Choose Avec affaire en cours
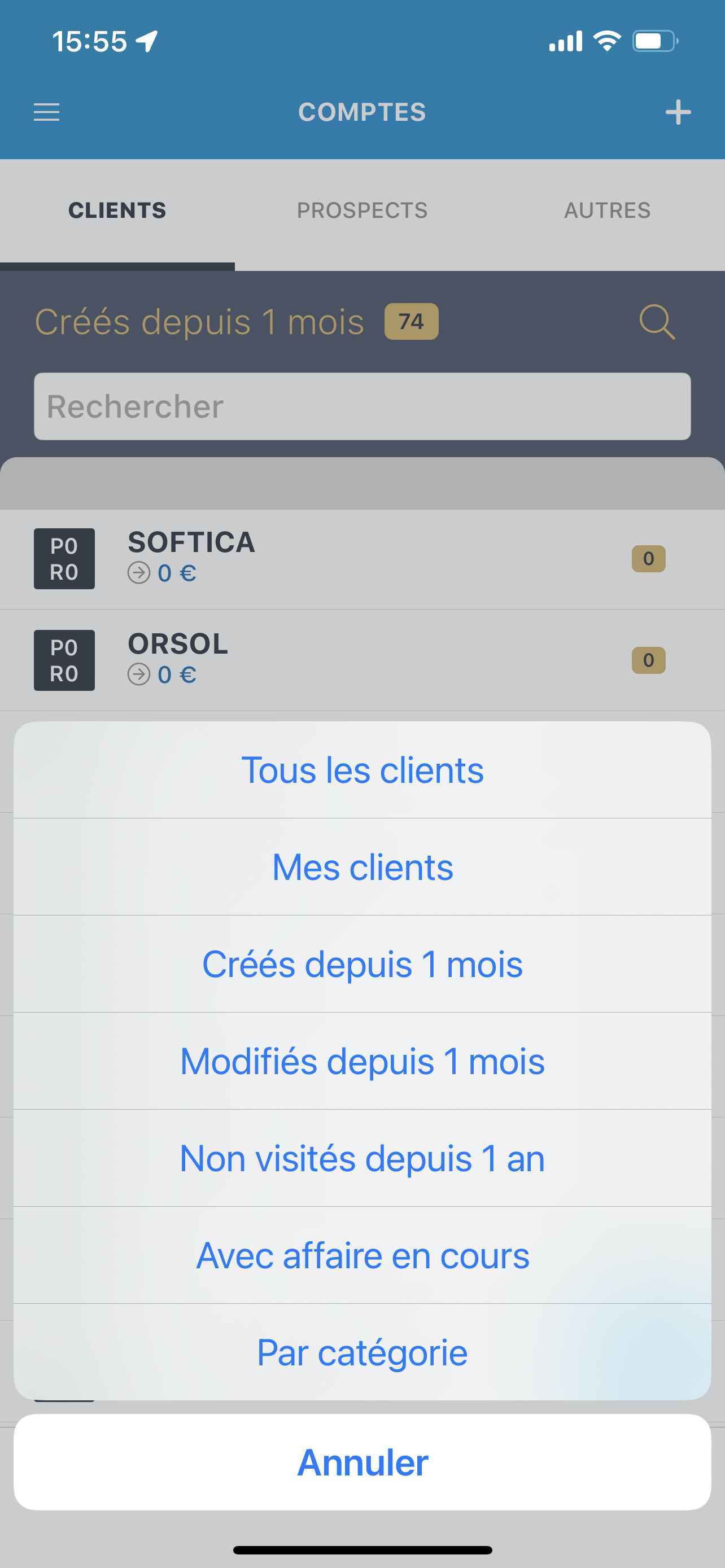Image resolution: width=725 pixels, height=1568 pixels. tap(362, 1255)
